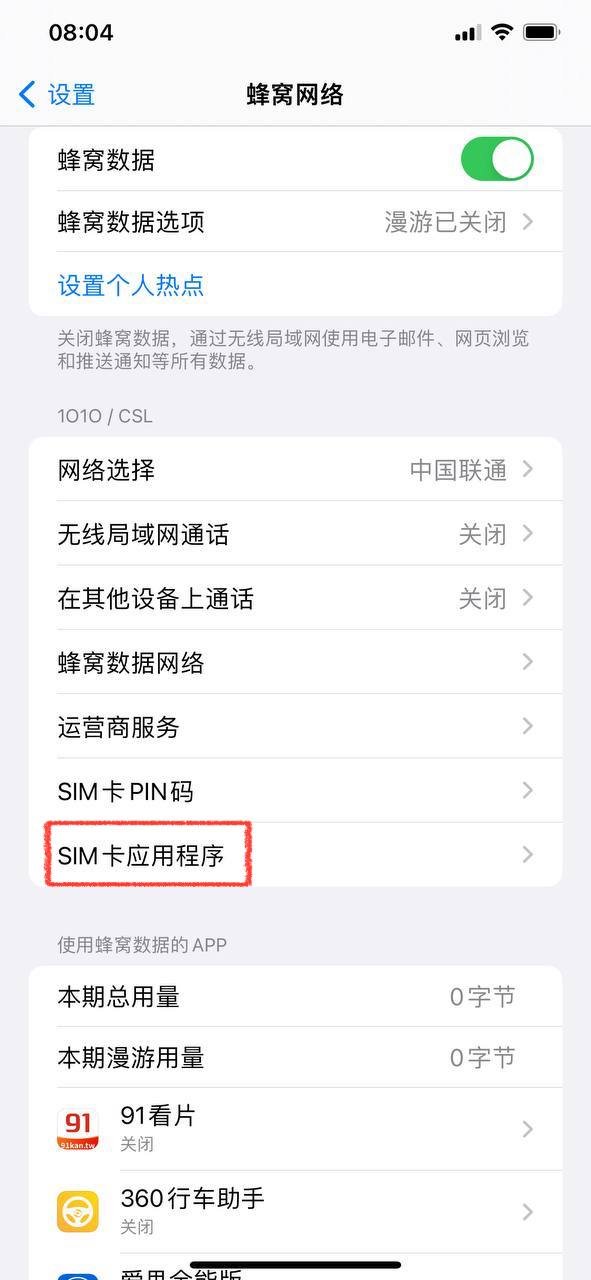Open 网络选择 settings
This screenshot has width=591, height=1280.
pos(296,470)
